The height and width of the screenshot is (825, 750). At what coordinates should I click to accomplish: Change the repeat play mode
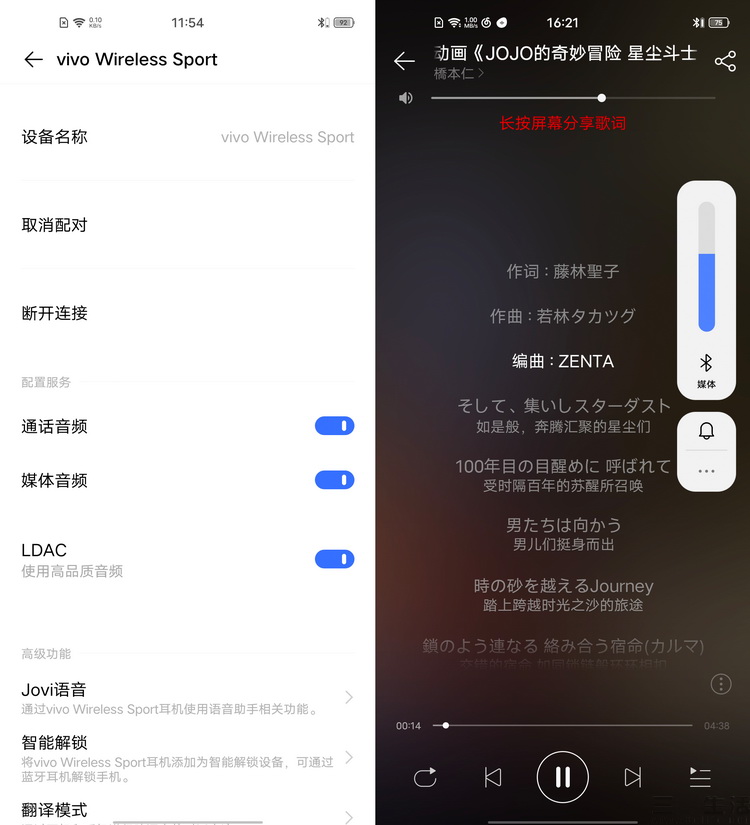(425, 777)
